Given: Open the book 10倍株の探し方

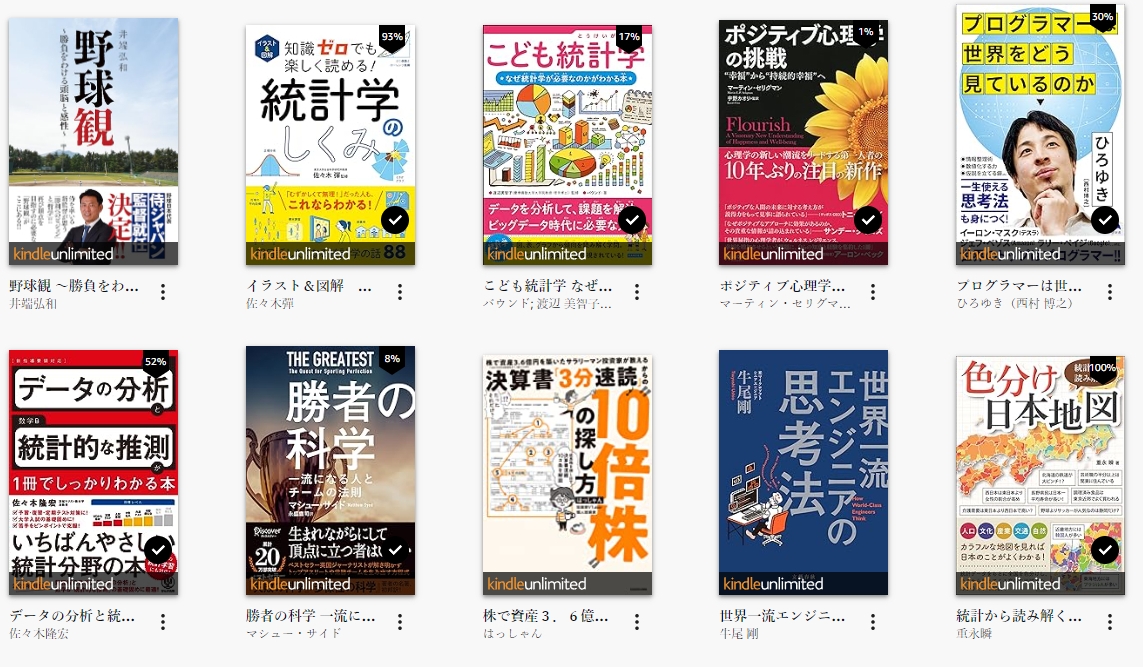Looking at the screenshot, I should pos(567,470).
